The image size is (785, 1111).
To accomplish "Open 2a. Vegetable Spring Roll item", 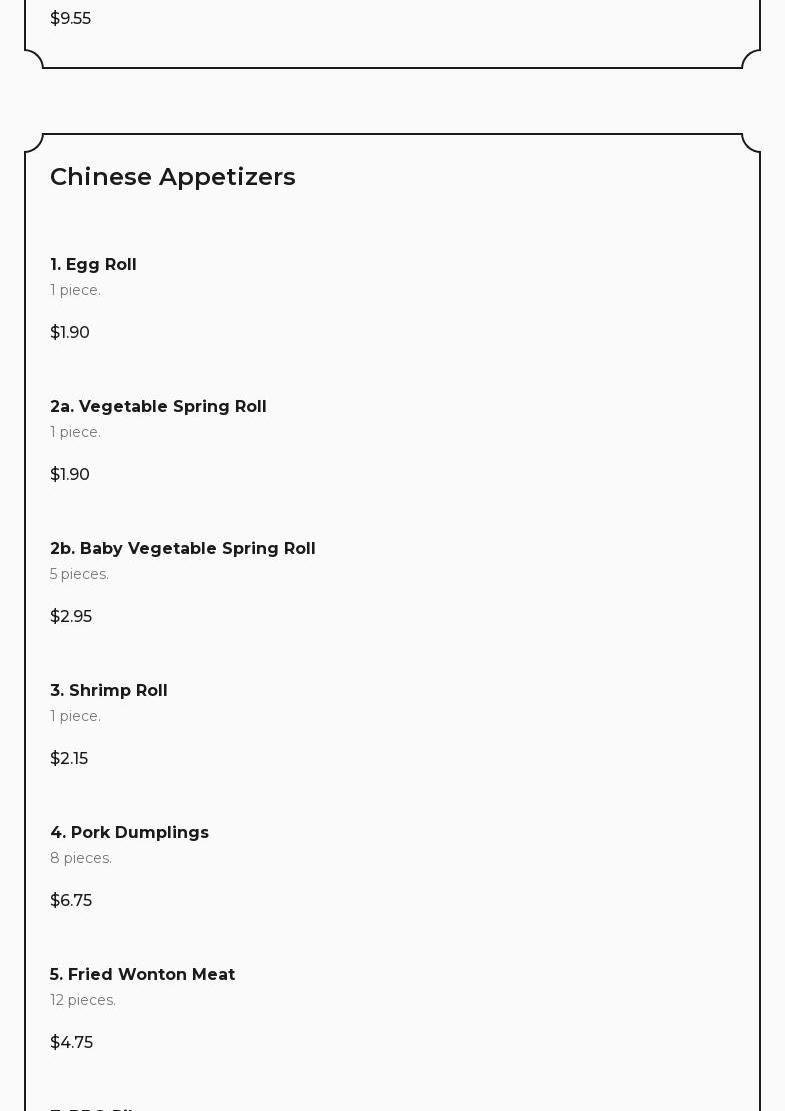I will [x=158, y=407].
